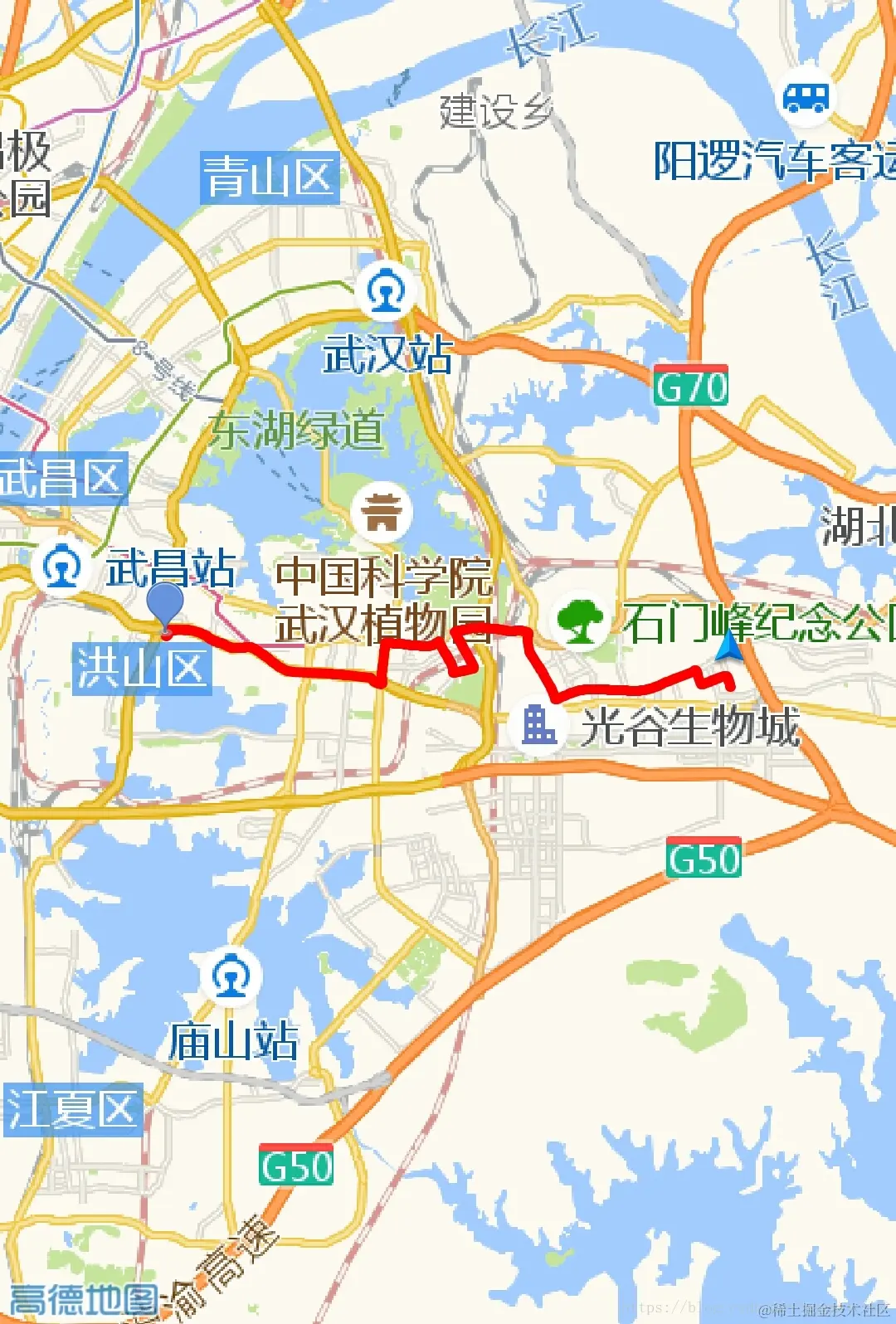Select the 武汉站 railway station marker
Image resolution: width=896 pixels, height=1324 pixels.
click(x=385, y=291)
